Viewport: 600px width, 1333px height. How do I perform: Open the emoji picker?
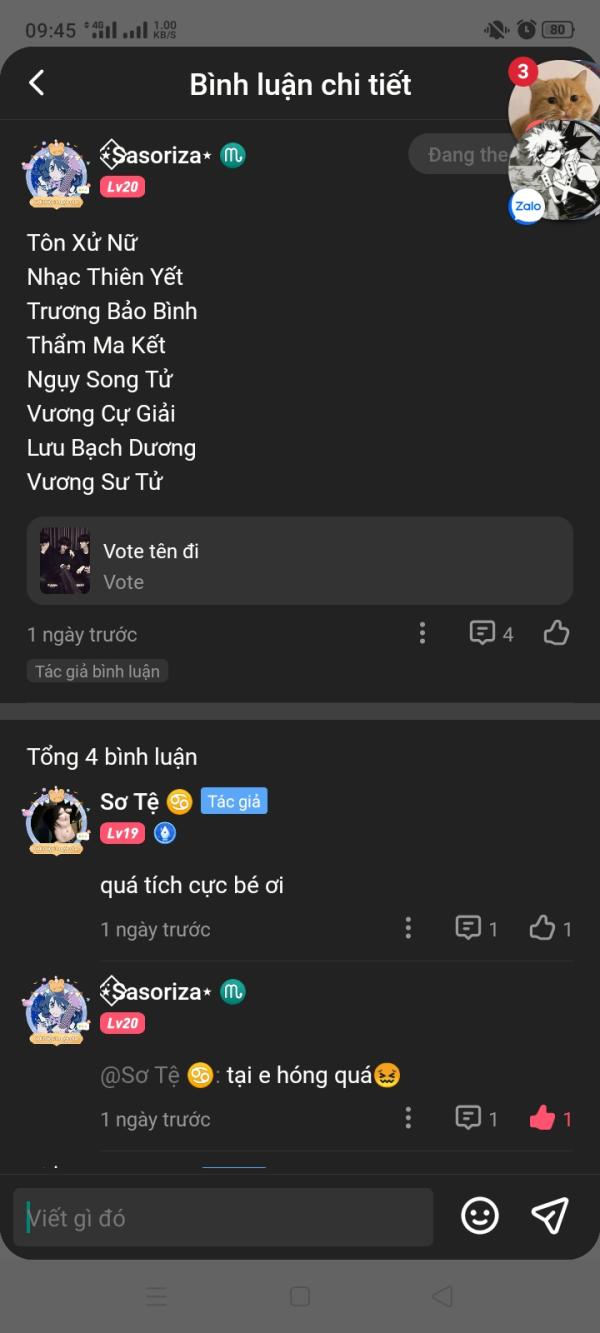(x=480, y=1216)
